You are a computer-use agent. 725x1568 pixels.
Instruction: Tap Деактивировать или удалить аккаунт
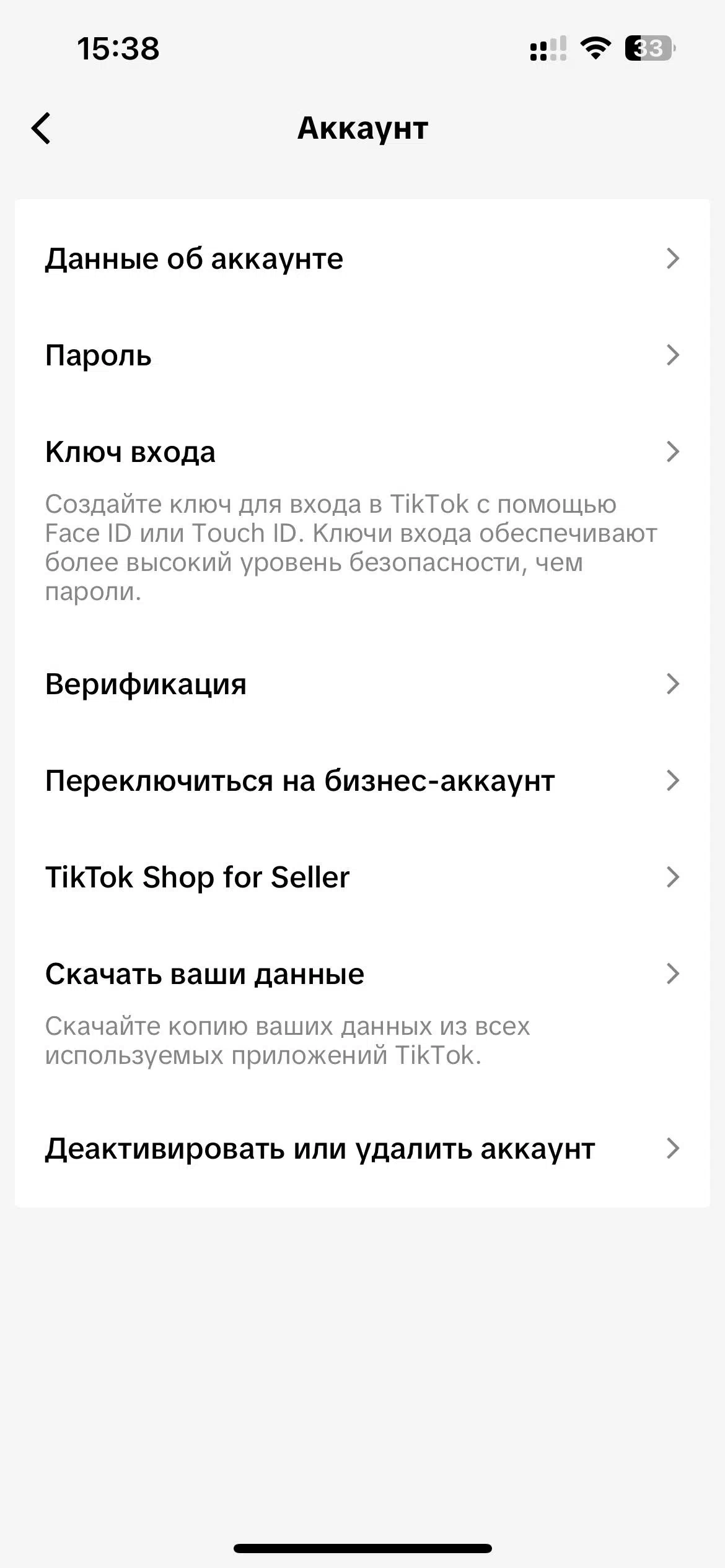[362, 1149]
